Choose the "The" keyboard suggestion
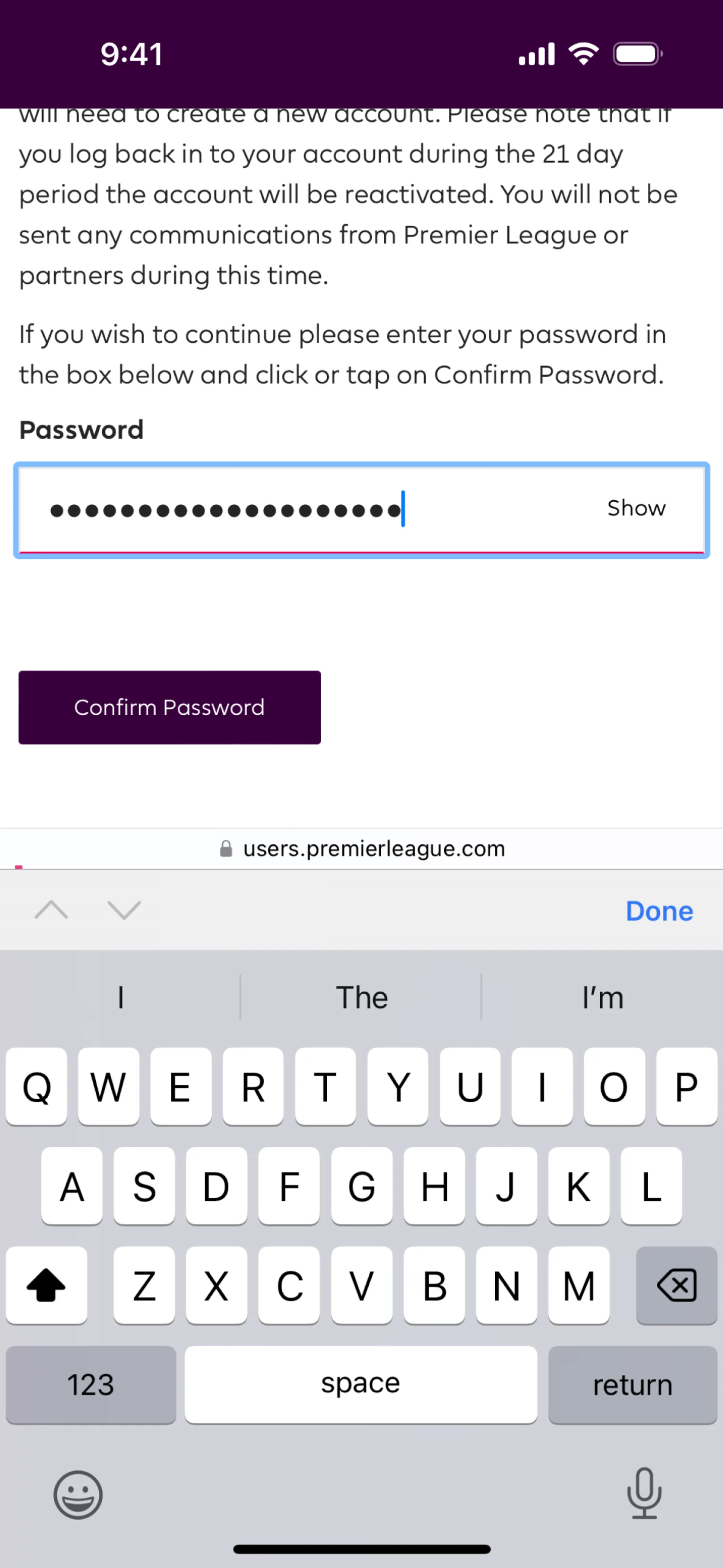This screenshot has height=1568, width=723. coord(361,998)
